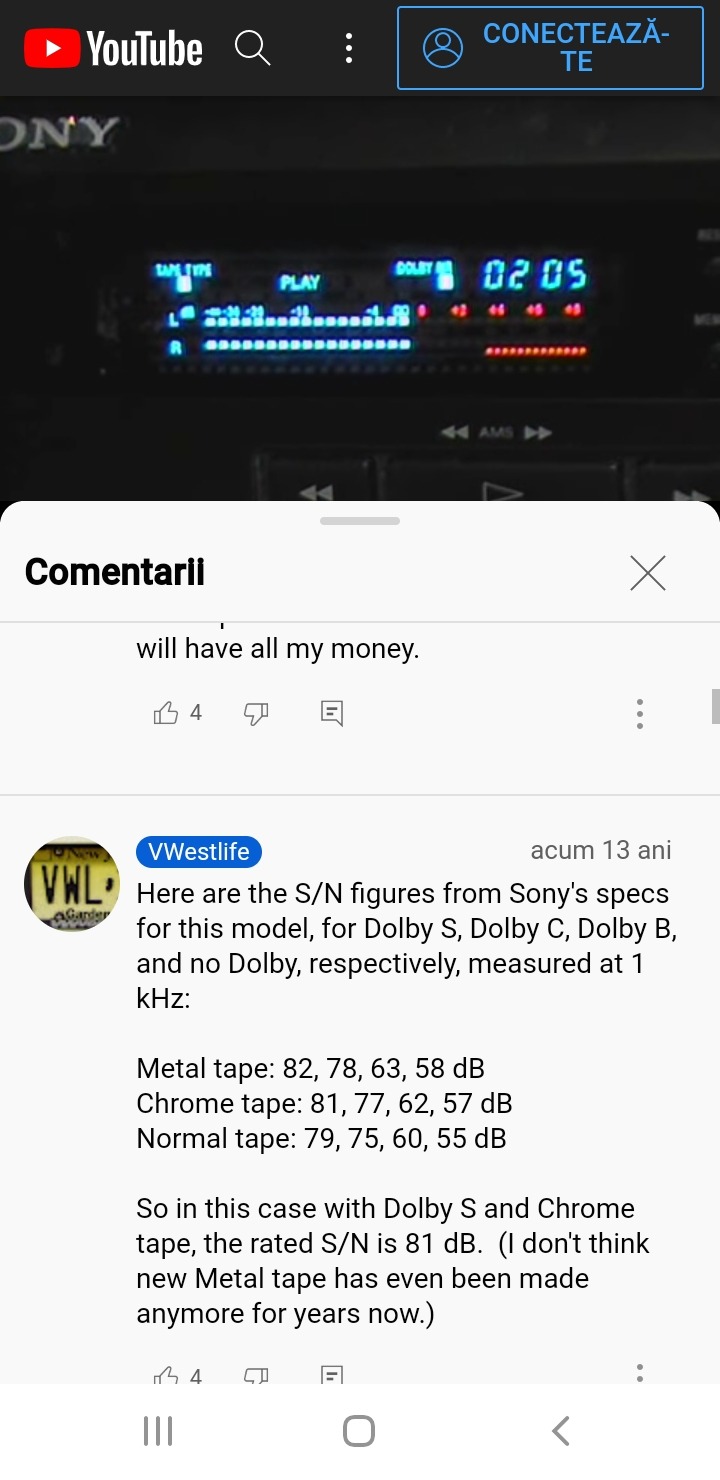Return to the phone's home screen
This screenshot has height=1480, width=720.
pyautogui.click(x=359, y=1431)
